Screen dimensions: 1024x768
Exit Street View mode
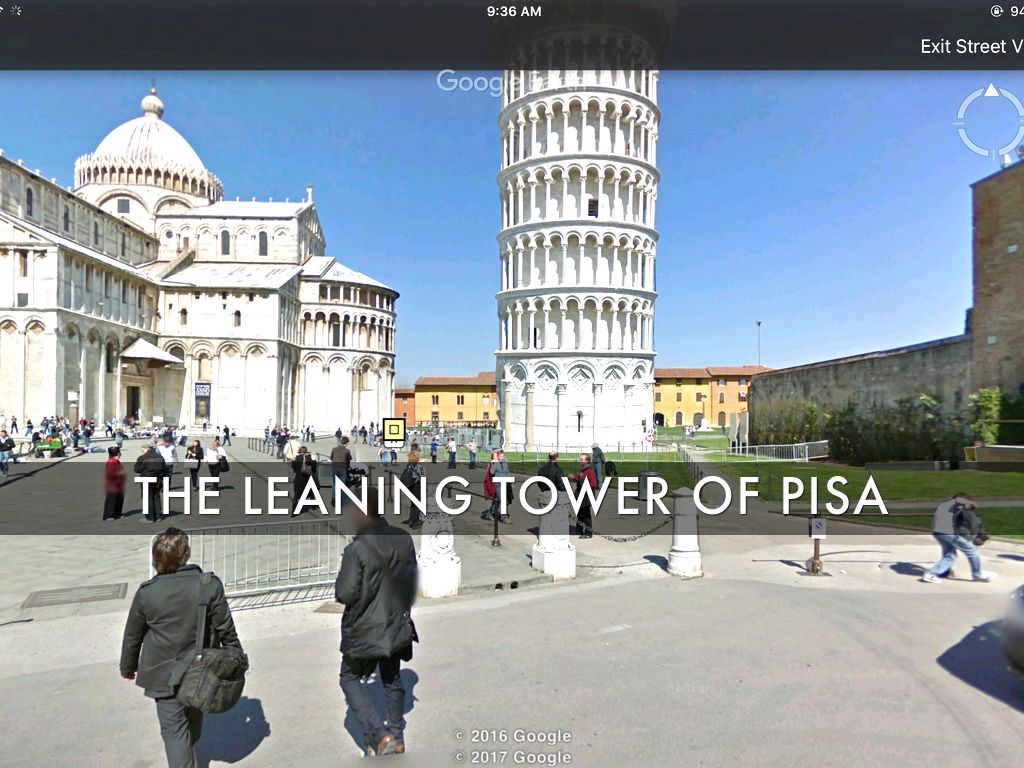pyautogui.click(x=971, y=46)
